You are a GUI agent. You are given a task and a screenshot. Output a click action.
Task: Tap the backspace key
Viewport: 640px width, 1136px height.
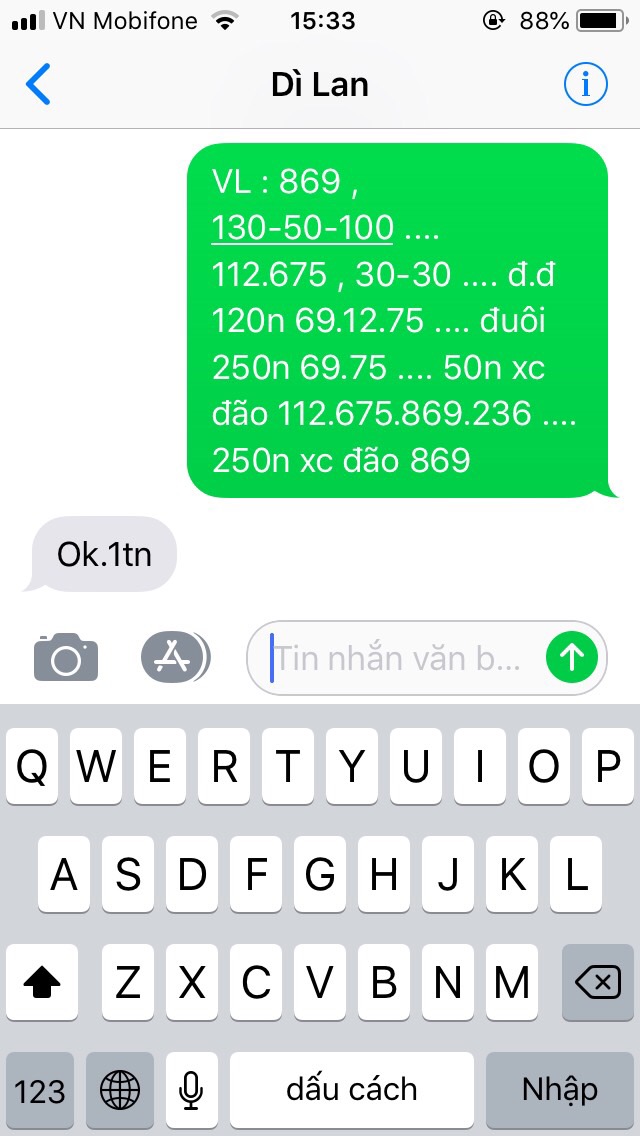click(x=598, y=984)
